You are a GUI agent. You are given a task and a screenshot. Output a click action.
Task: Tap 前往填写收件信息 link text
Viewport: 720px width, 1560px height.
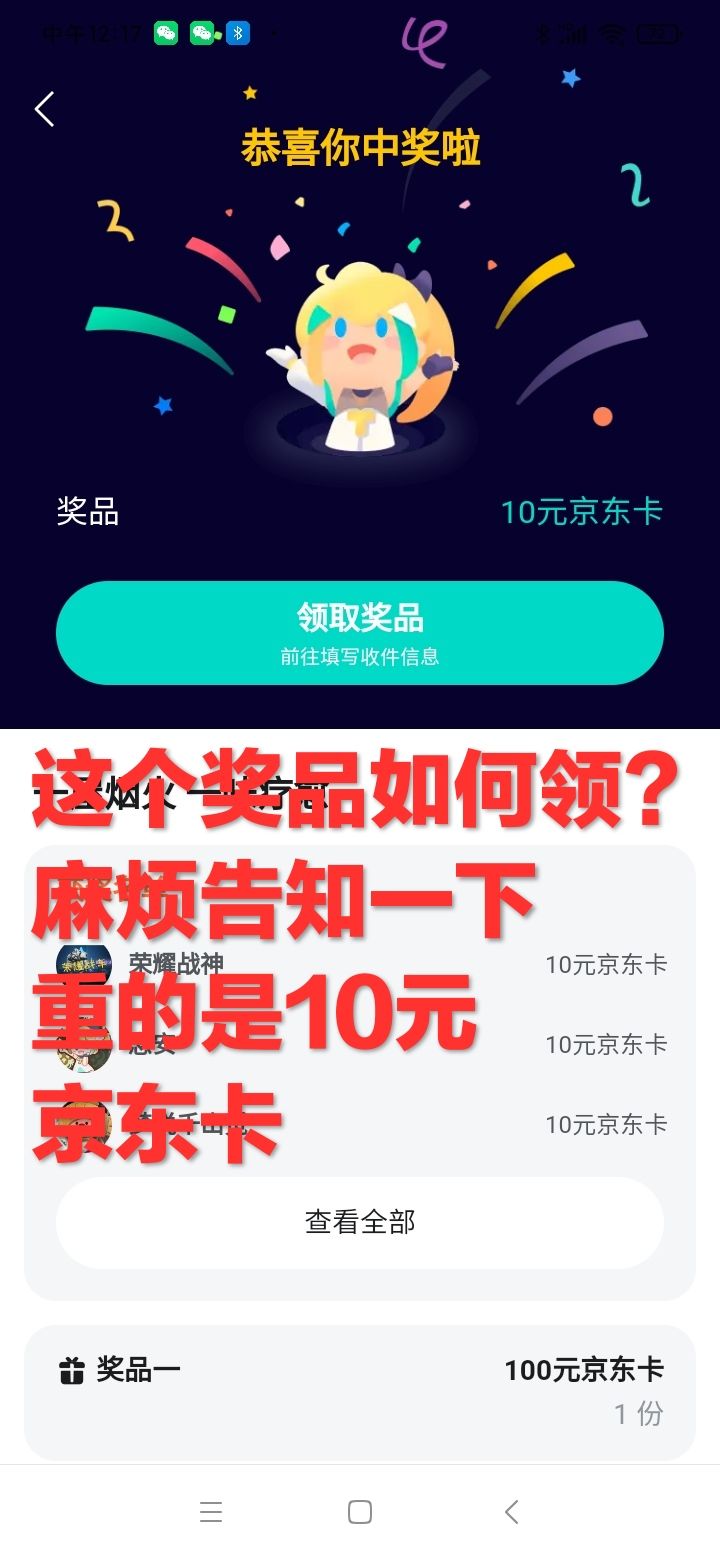(360, 659)
